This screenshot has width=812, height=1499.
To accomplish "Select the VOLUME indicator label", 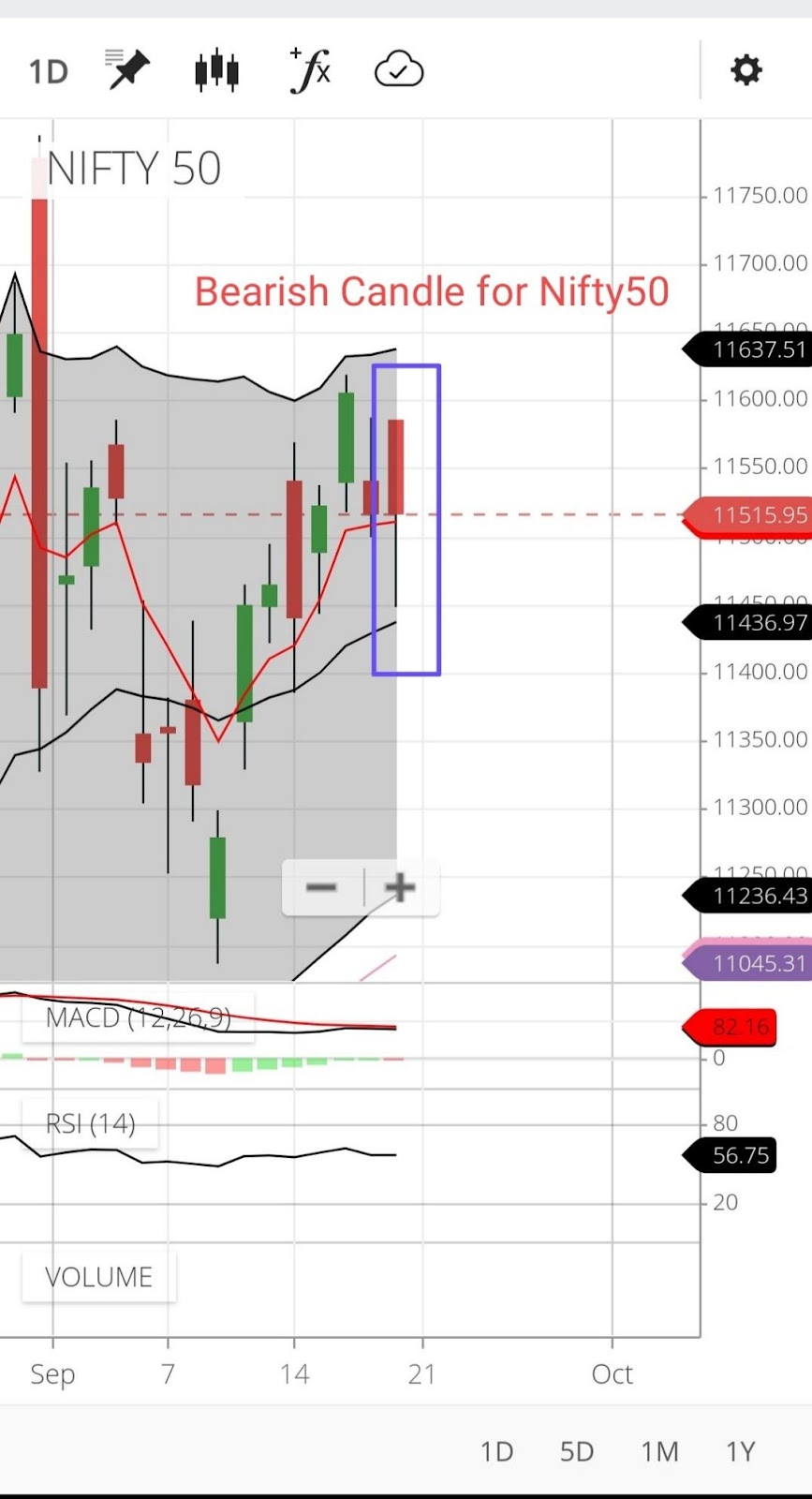I will tap(98, 1277).
